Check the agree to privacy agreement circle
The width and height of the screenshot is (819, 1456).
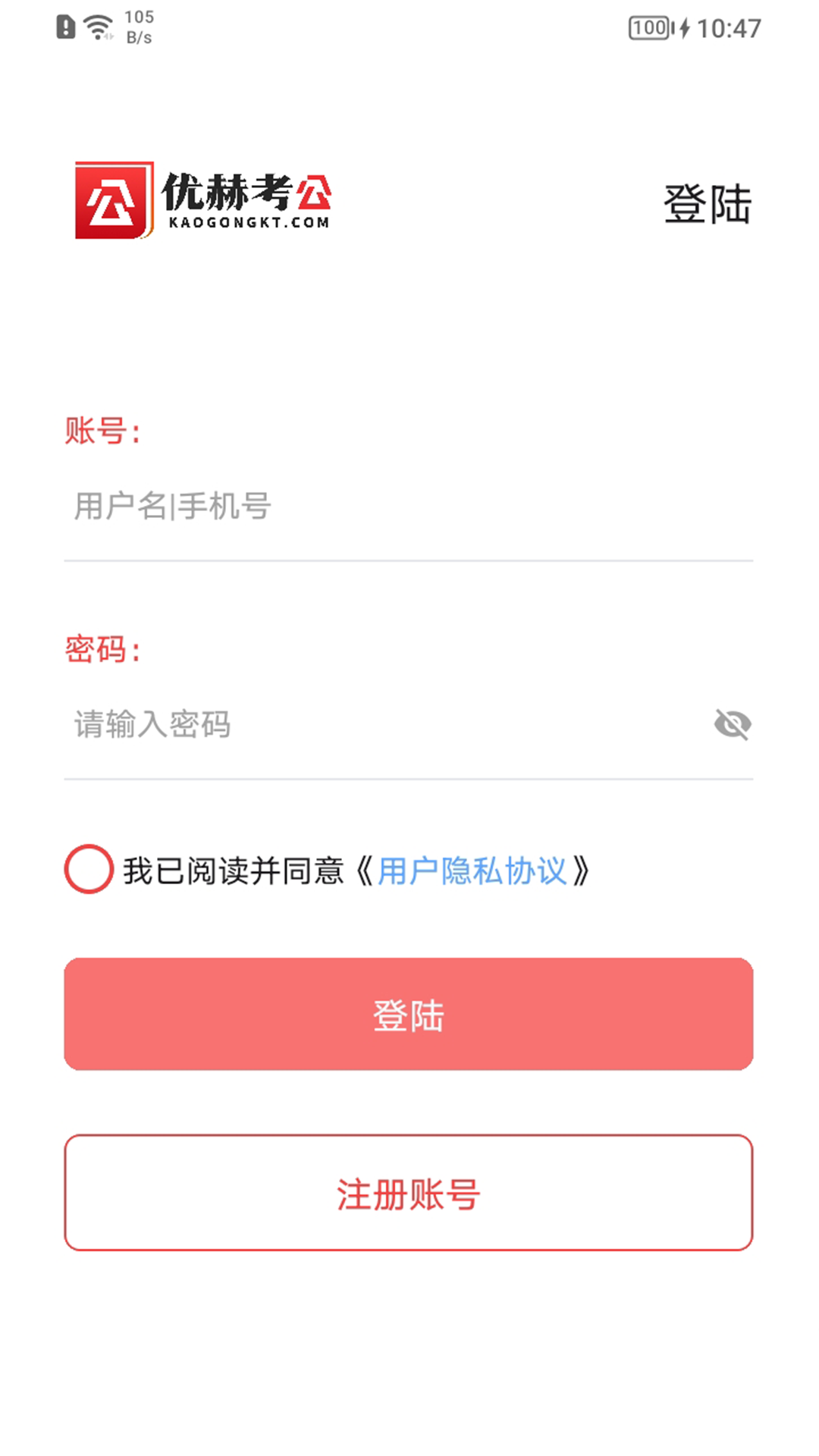coord(89,869)
